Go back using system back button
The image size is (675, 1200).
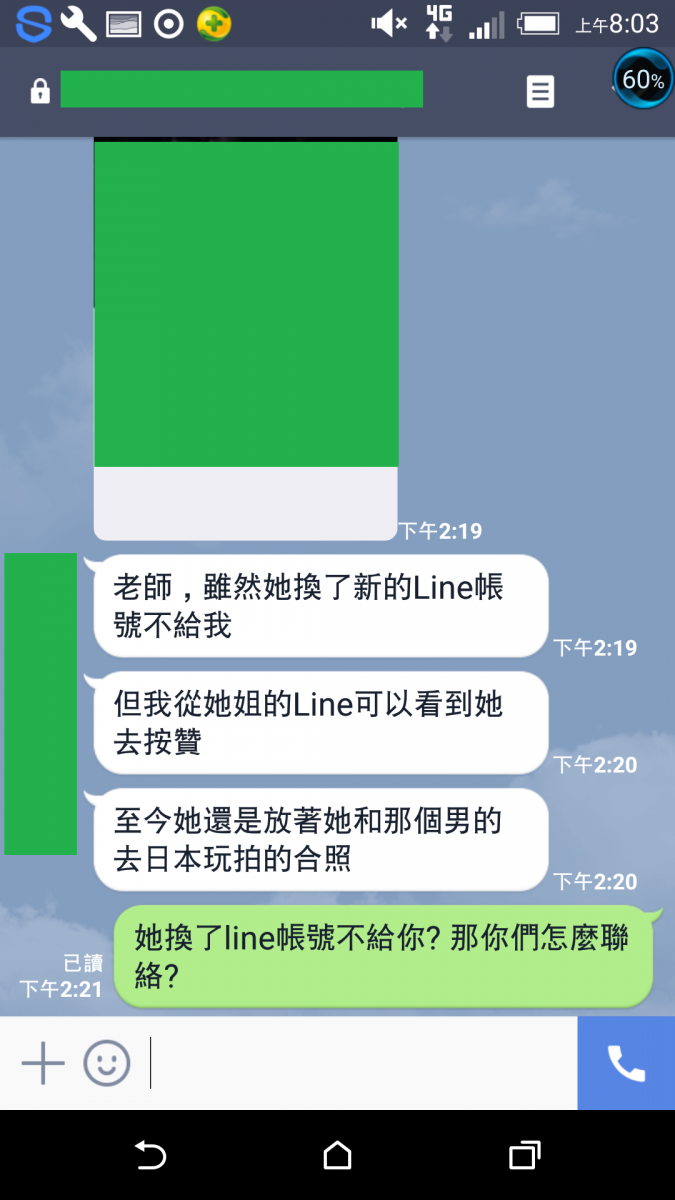coord(150,1156)
